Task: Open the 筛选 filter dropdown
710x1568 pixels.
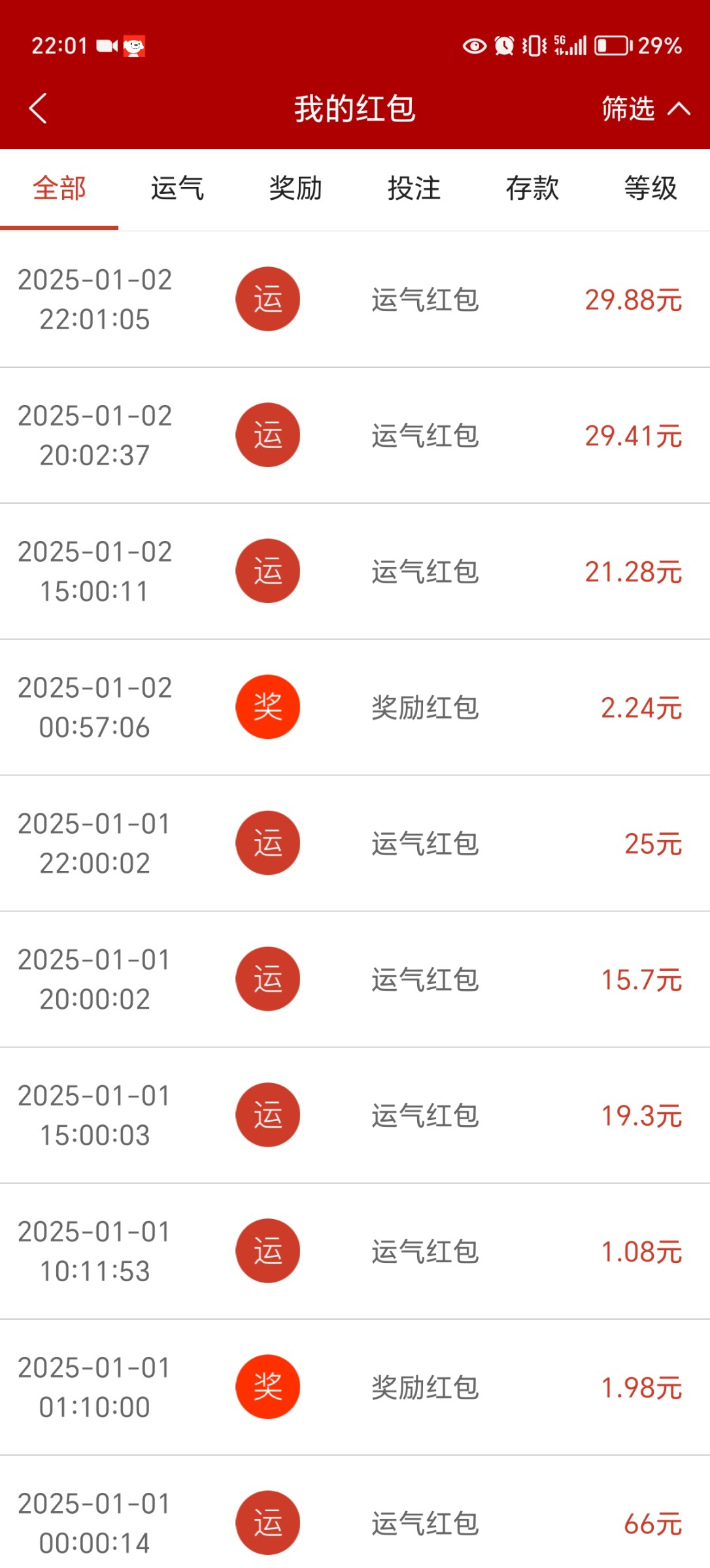Action: click(645, 108)
